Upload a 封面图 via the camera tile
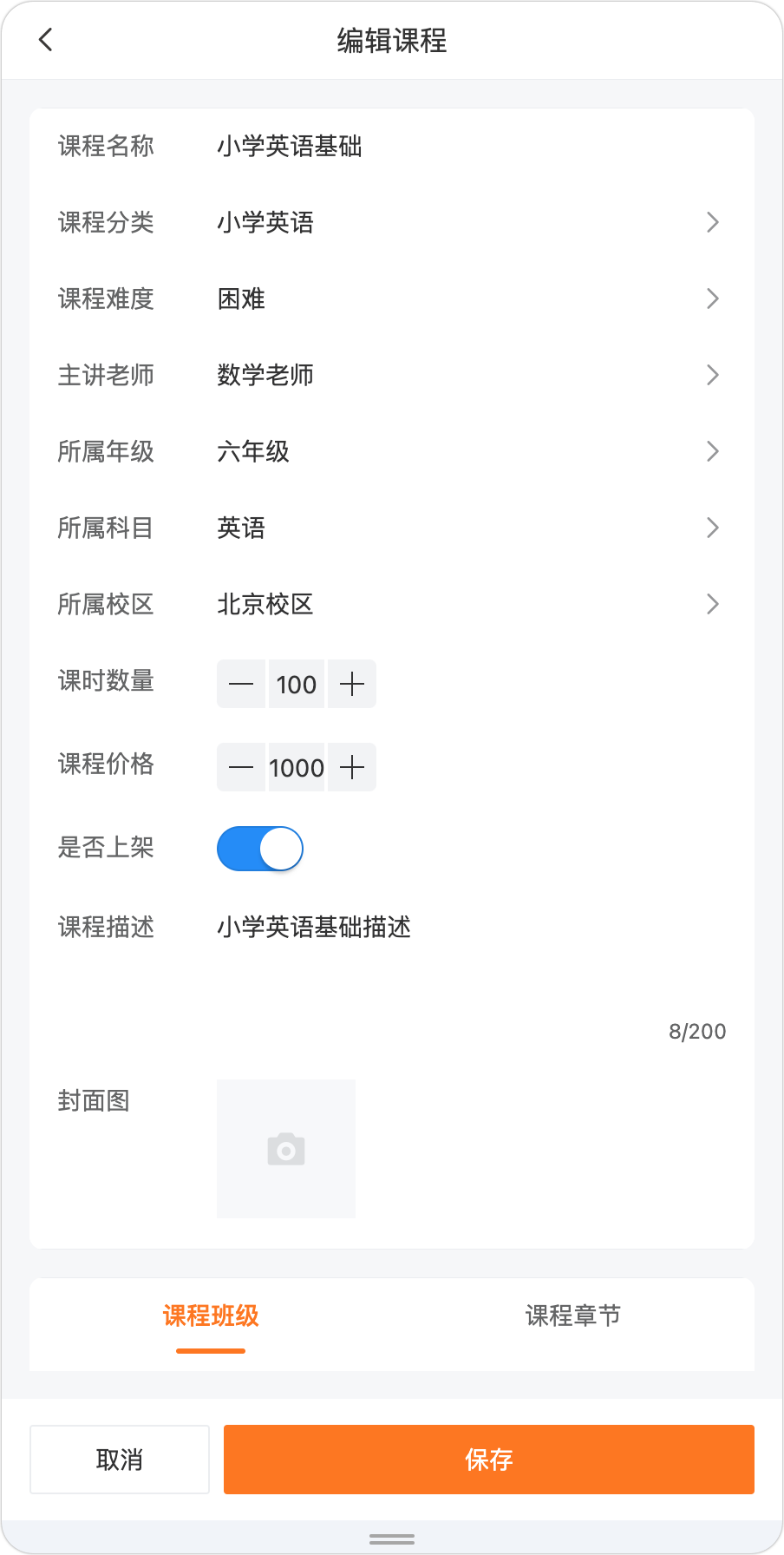The width and height of the screenshot is (784, 1555). click(286, 1149)
